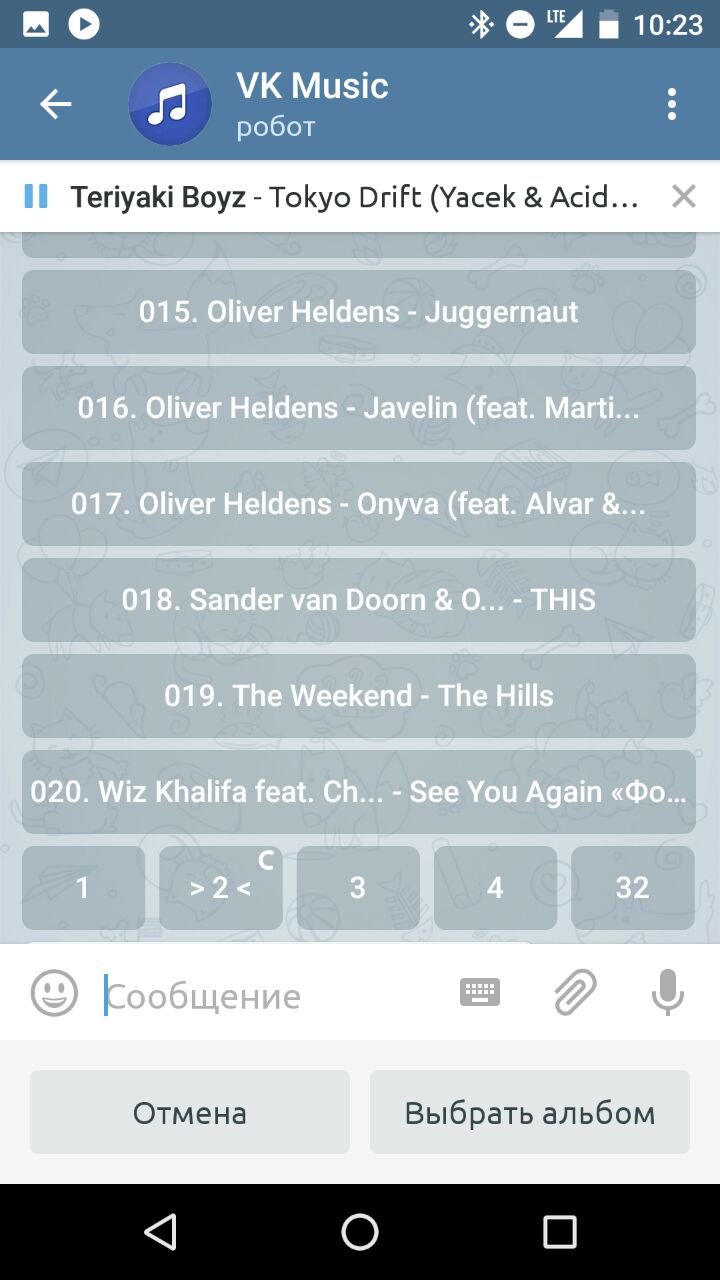This screenshot has height=1280, width=720.
Task: Choose 016. Oliver Heldens - Javelin
Action: pos(358,408)
